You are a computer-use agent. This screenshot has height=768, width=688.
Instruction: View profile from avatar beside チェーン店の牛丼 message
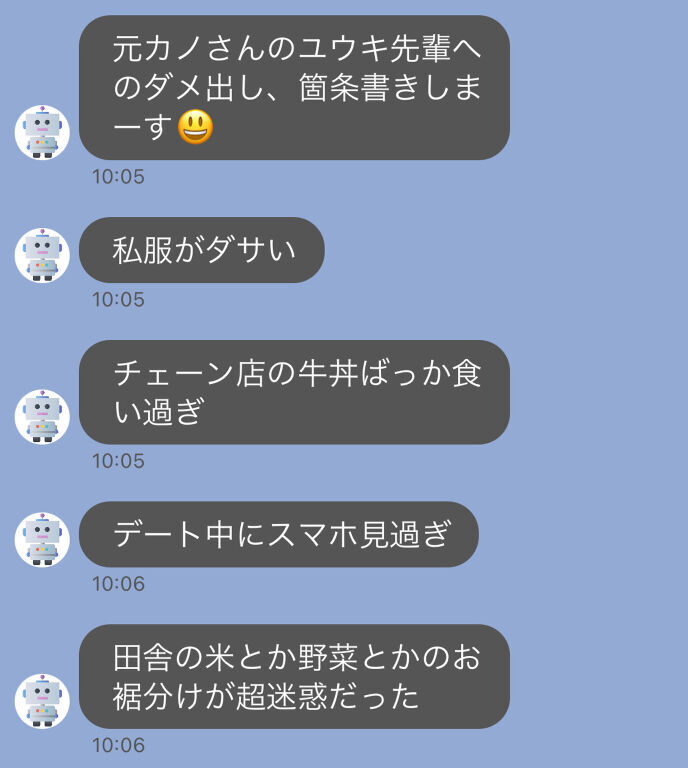42,417
